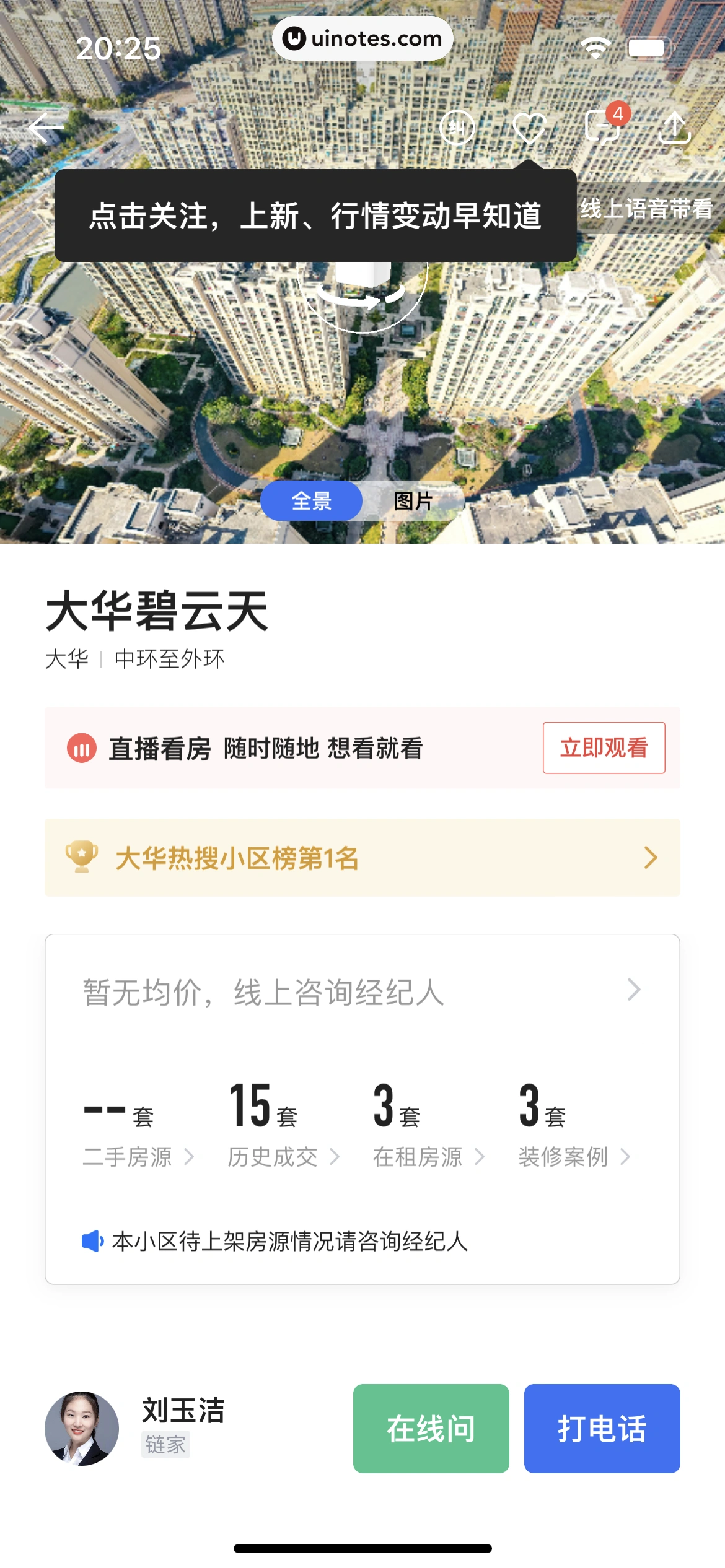Follow this community with the heart icon

529,128
